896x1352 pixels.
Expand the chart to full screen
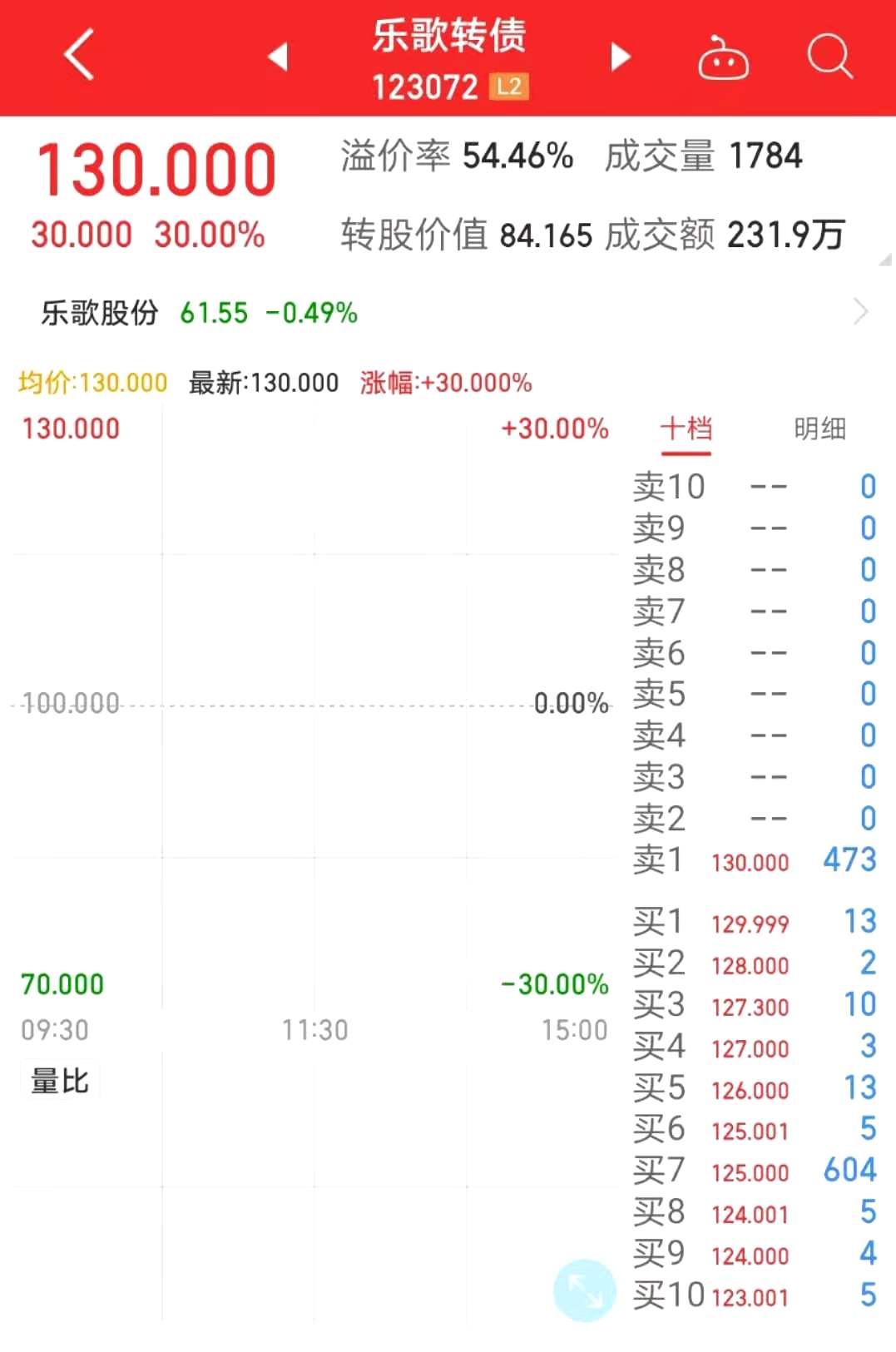coord(585,1290)
